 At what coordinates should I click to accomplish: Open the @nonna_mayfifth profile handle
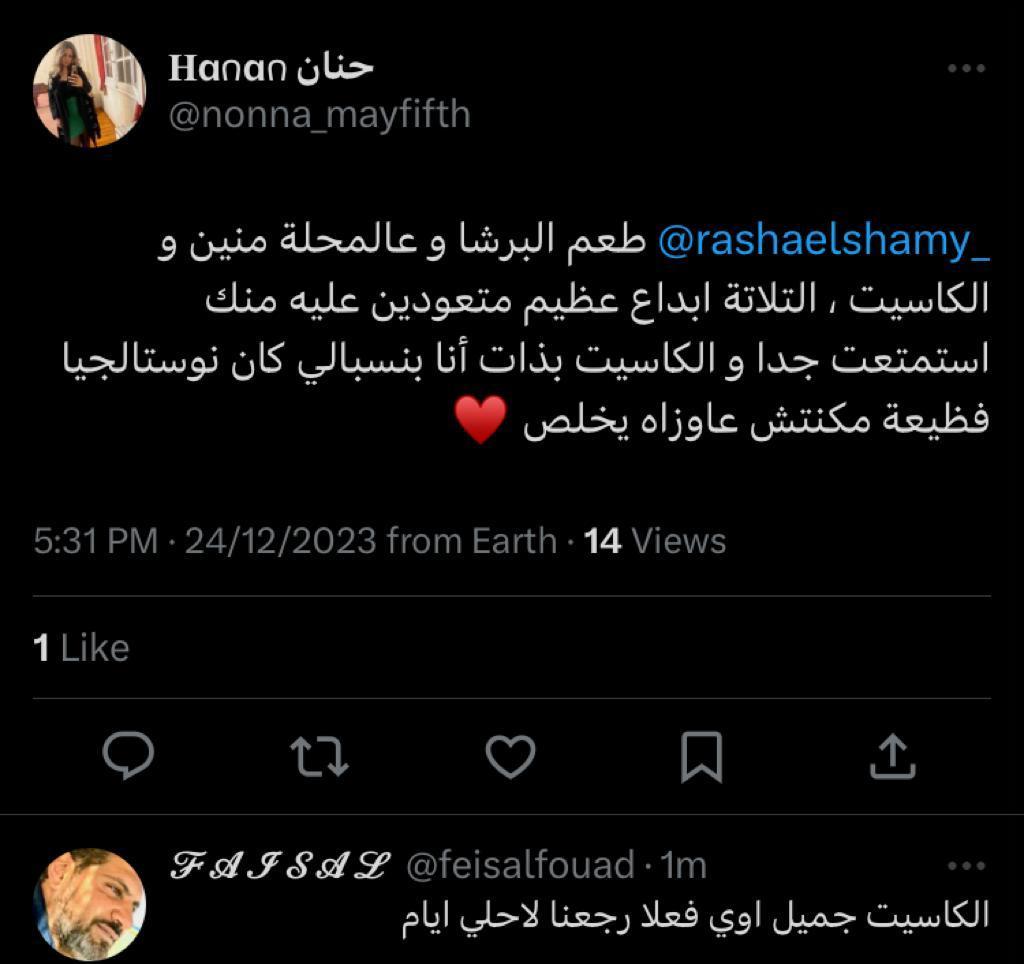(x=319, y=114)
